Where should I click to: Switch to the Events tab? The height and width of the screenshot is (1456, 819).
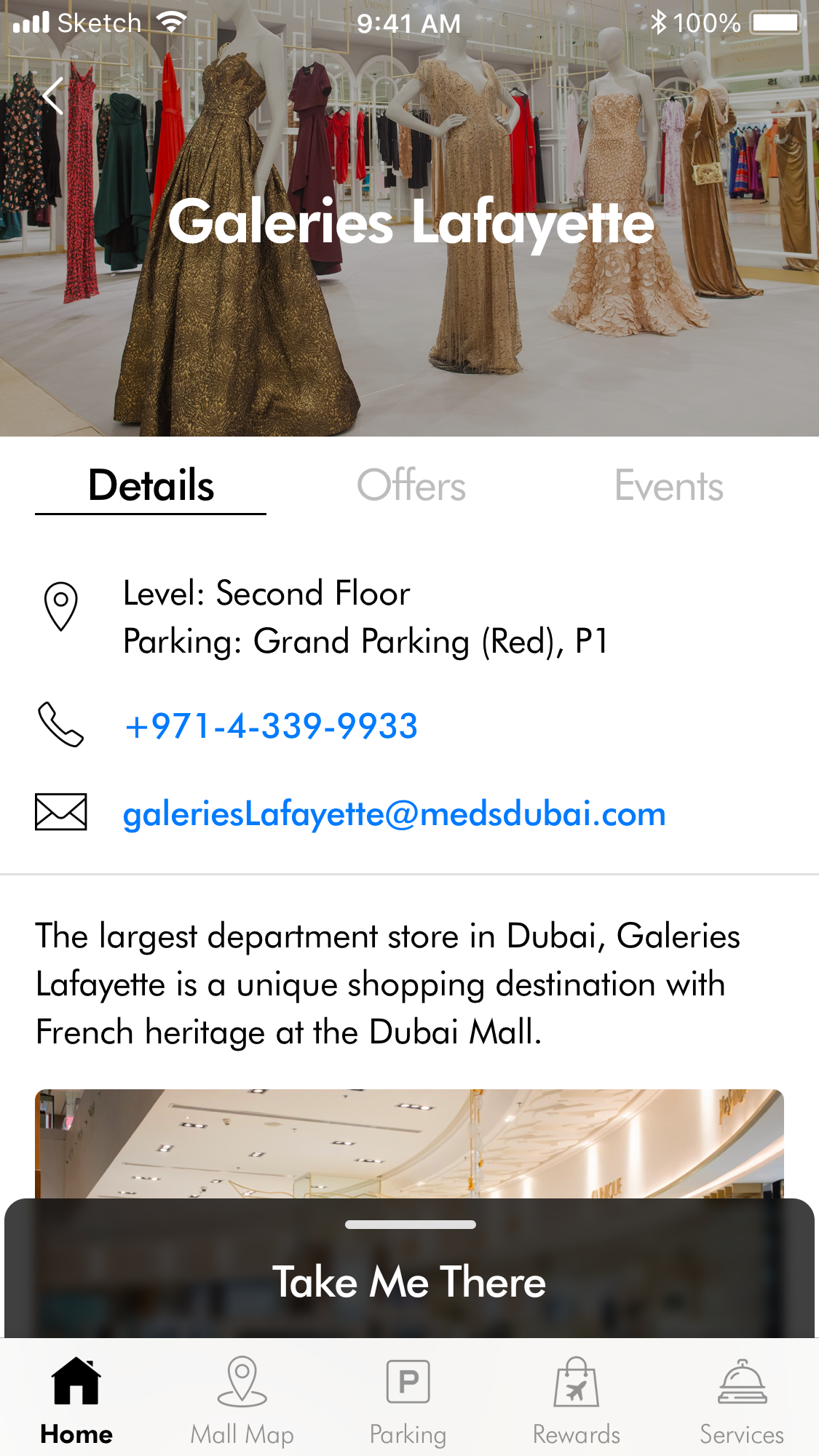(668, 485)
